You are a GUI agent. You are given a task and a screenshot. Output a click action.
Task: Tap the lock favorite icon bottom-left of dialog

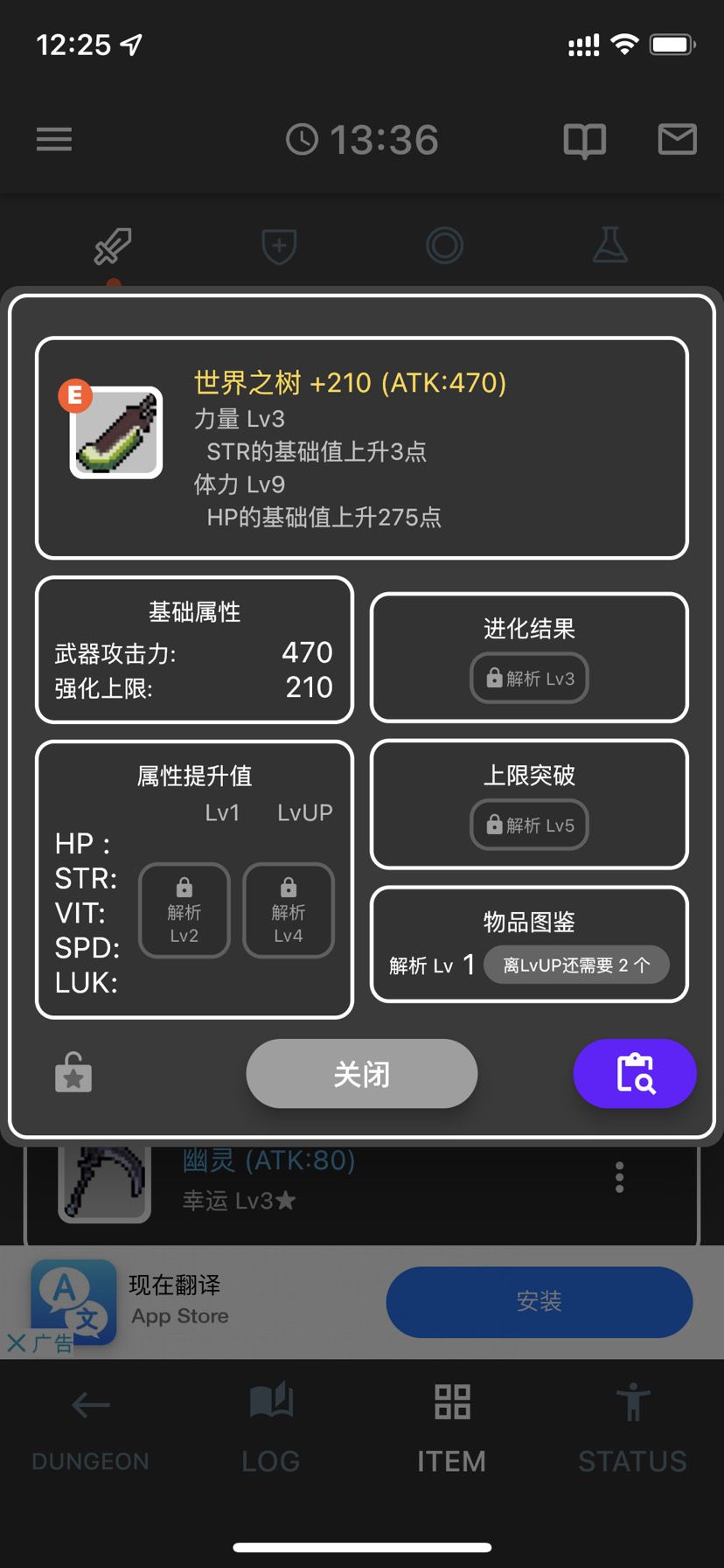pos(73,1074)
